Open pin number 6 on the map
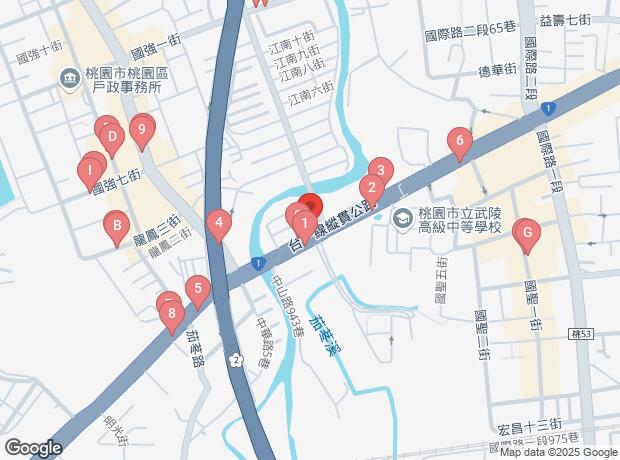The image size is (620, 460). click(x=459, y=142)
